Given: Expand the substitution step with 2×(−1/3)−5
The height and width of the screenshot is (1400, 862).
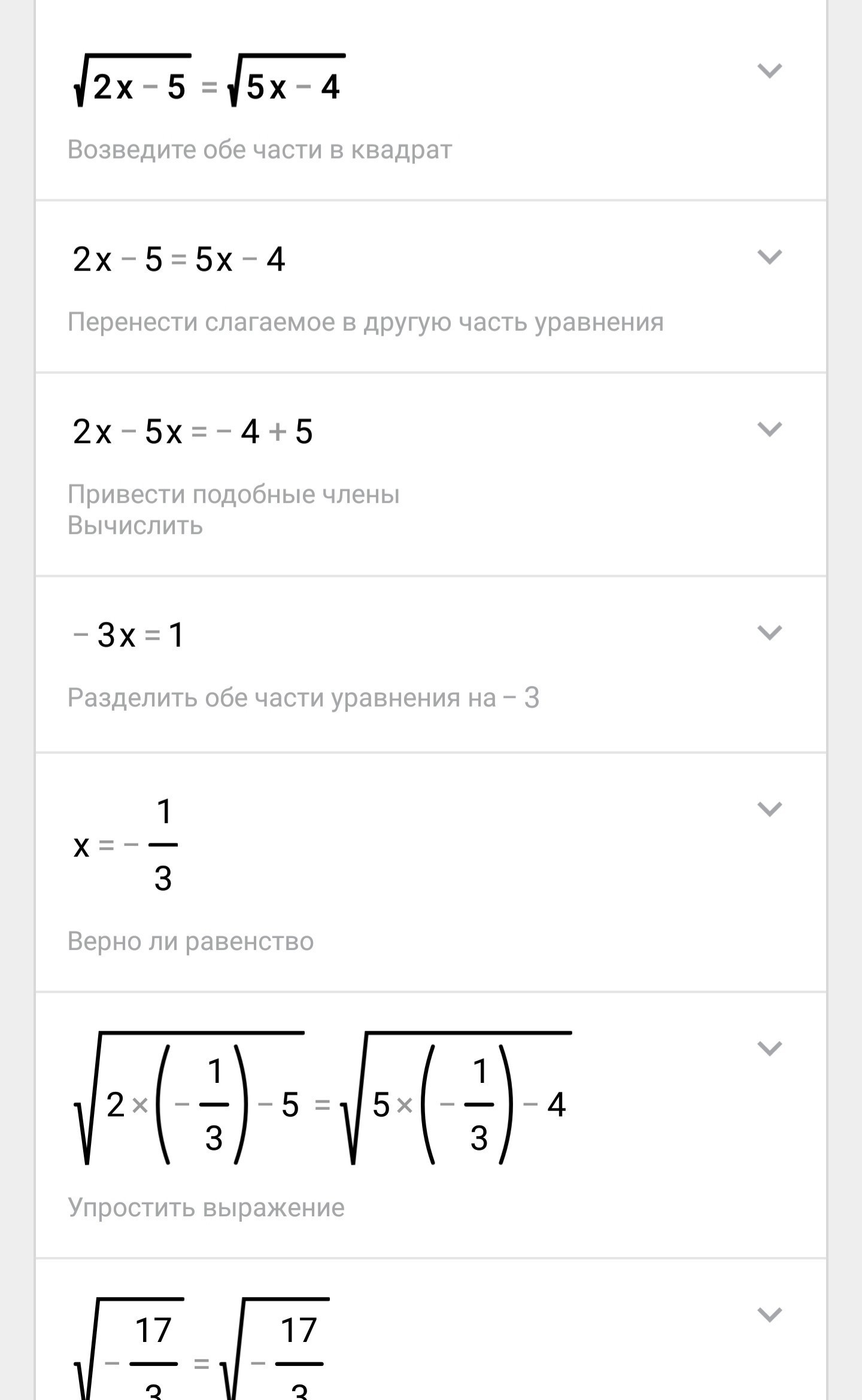Looking at the screenshot, I should (769, 1048).
